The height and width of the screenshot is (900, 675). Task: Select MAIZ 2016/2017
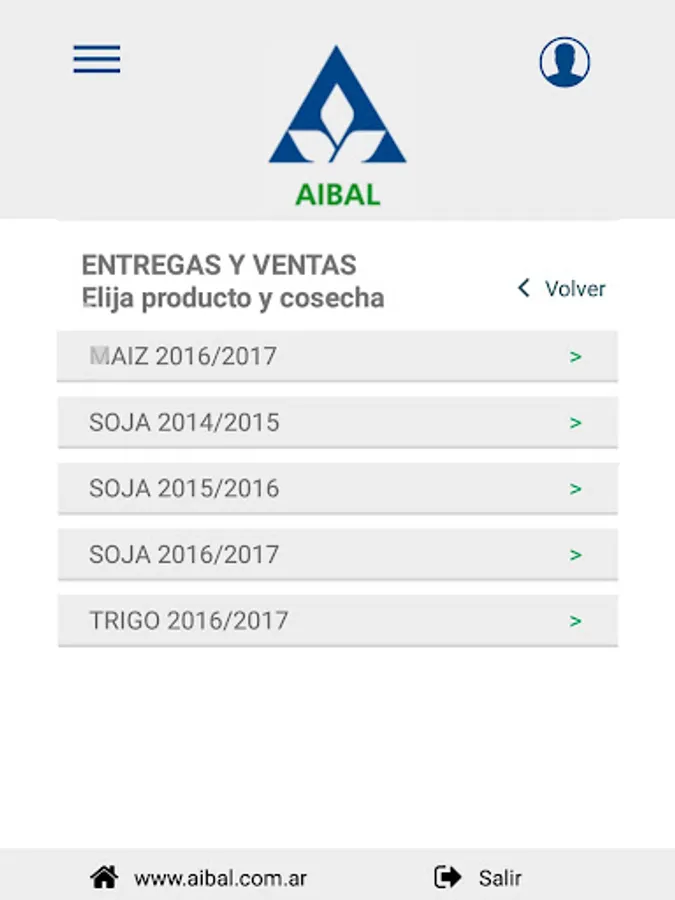tap(337, 356)
